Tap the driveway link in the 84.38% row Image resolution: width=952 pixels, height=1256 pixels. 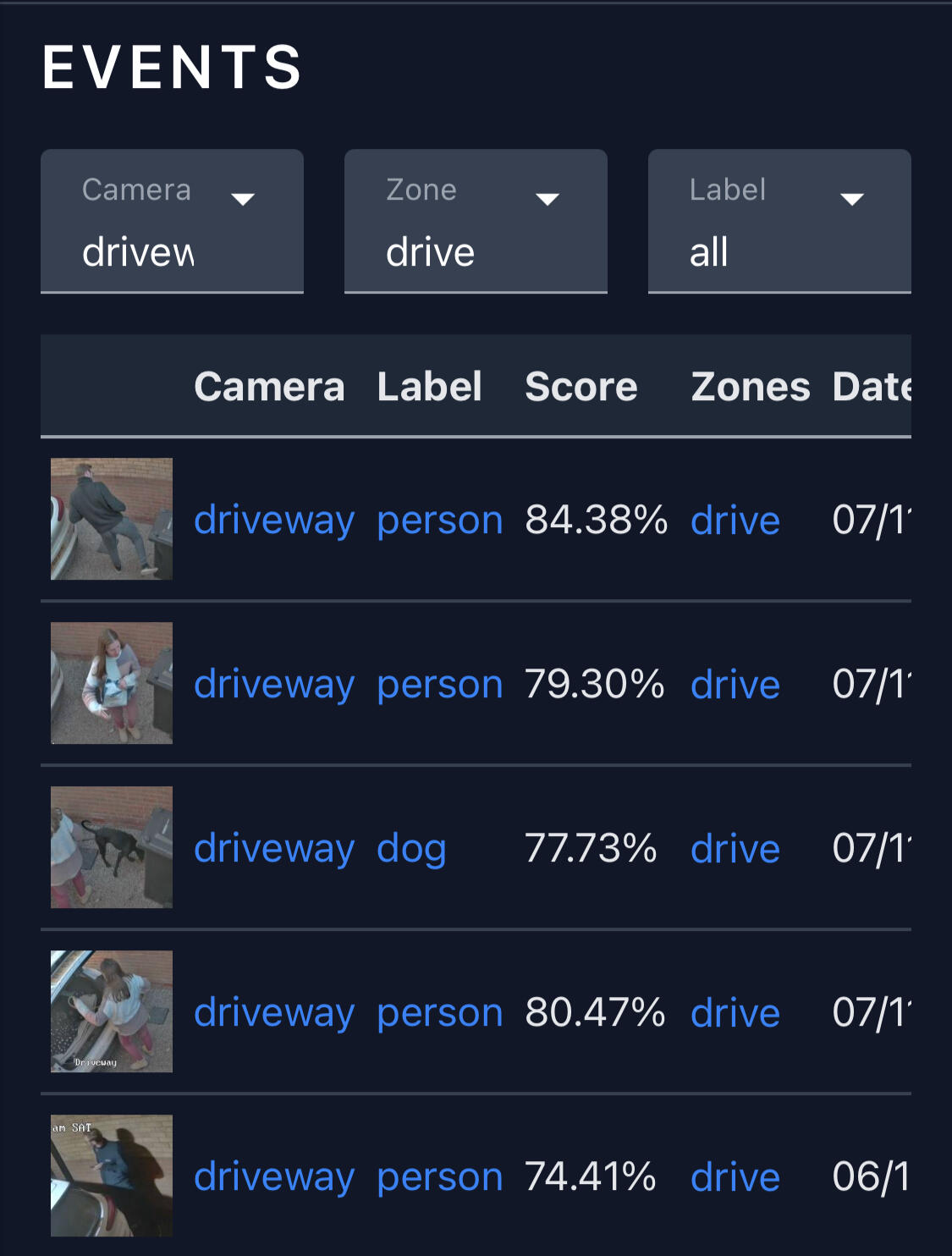pyautogui.click(x=274, y=520)
